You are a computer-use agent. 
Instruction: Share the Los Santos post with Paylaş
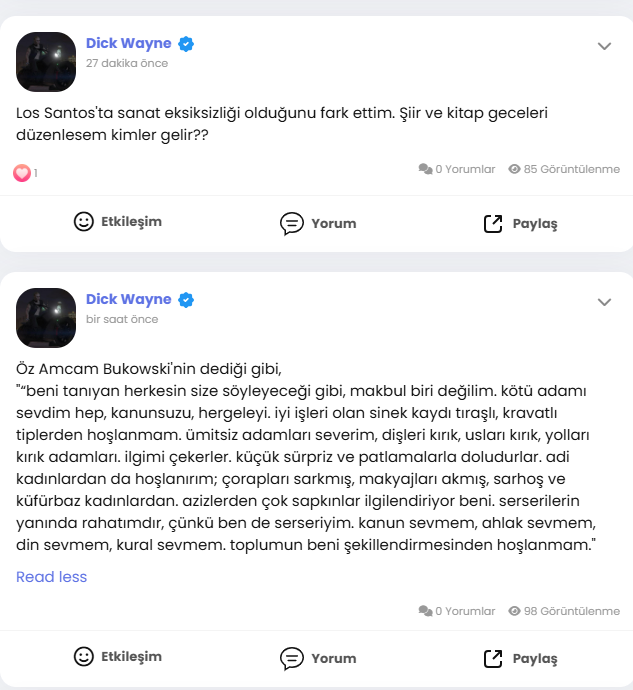pos(520,223)
